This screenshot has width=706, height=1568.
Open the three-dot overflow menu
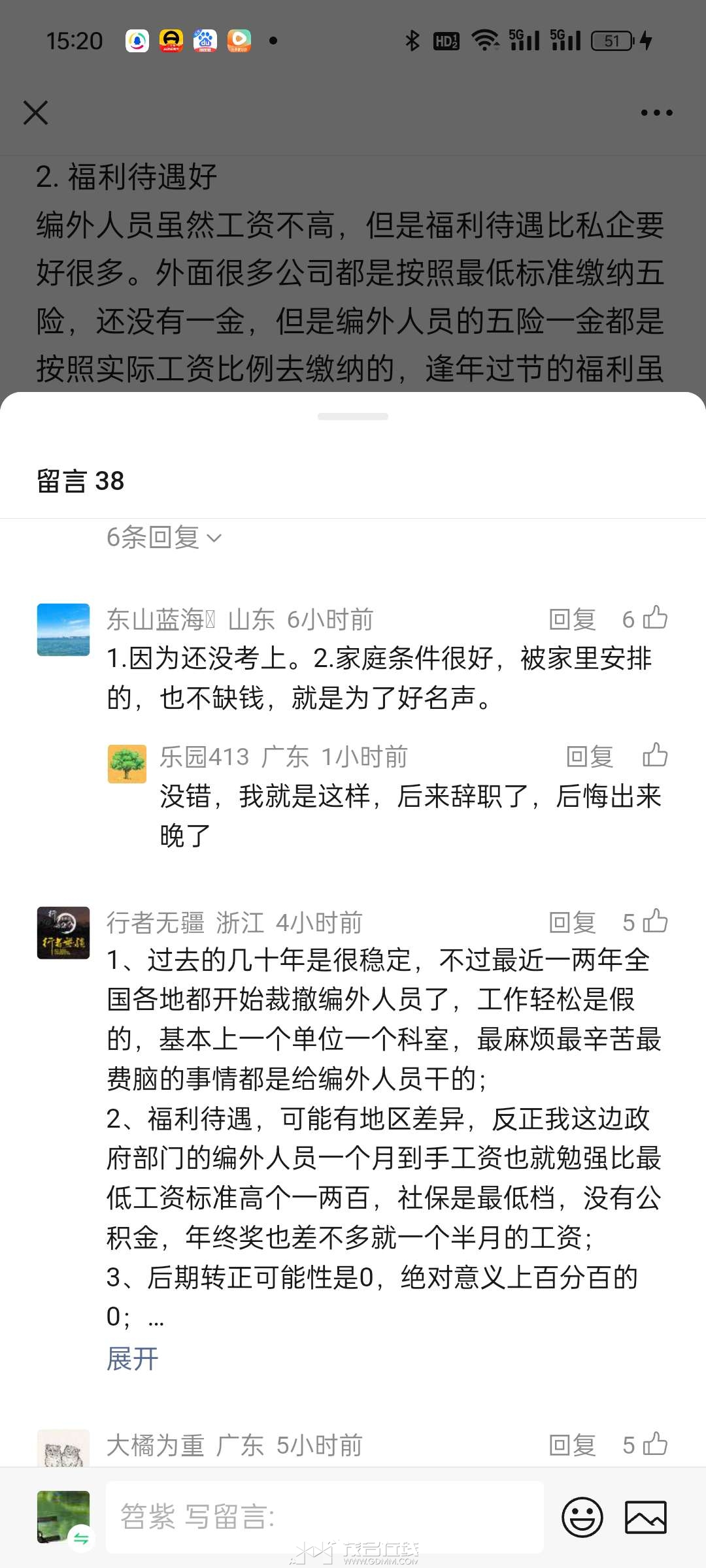coord(656,112)
